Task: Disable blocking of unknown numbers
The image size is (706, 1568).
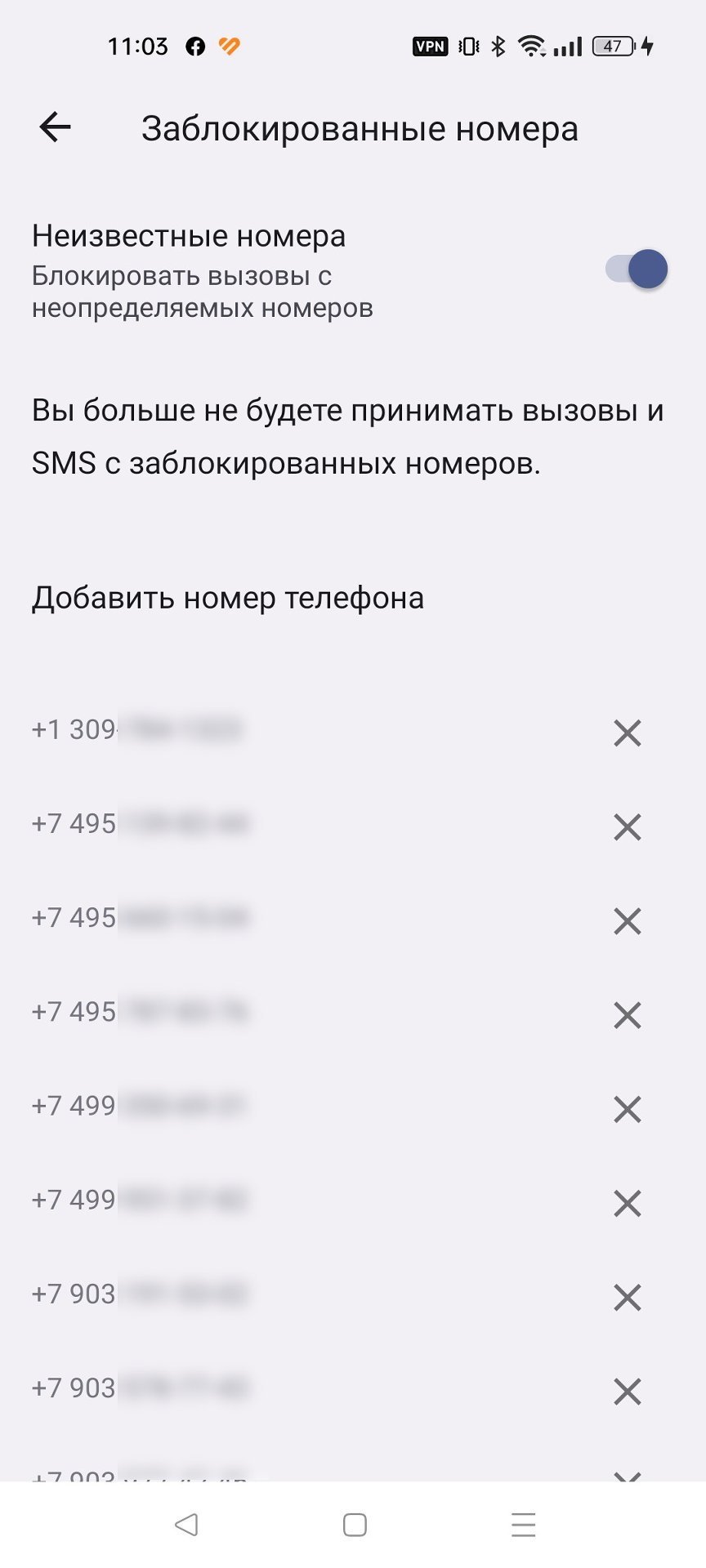Action: click(637, 269)
